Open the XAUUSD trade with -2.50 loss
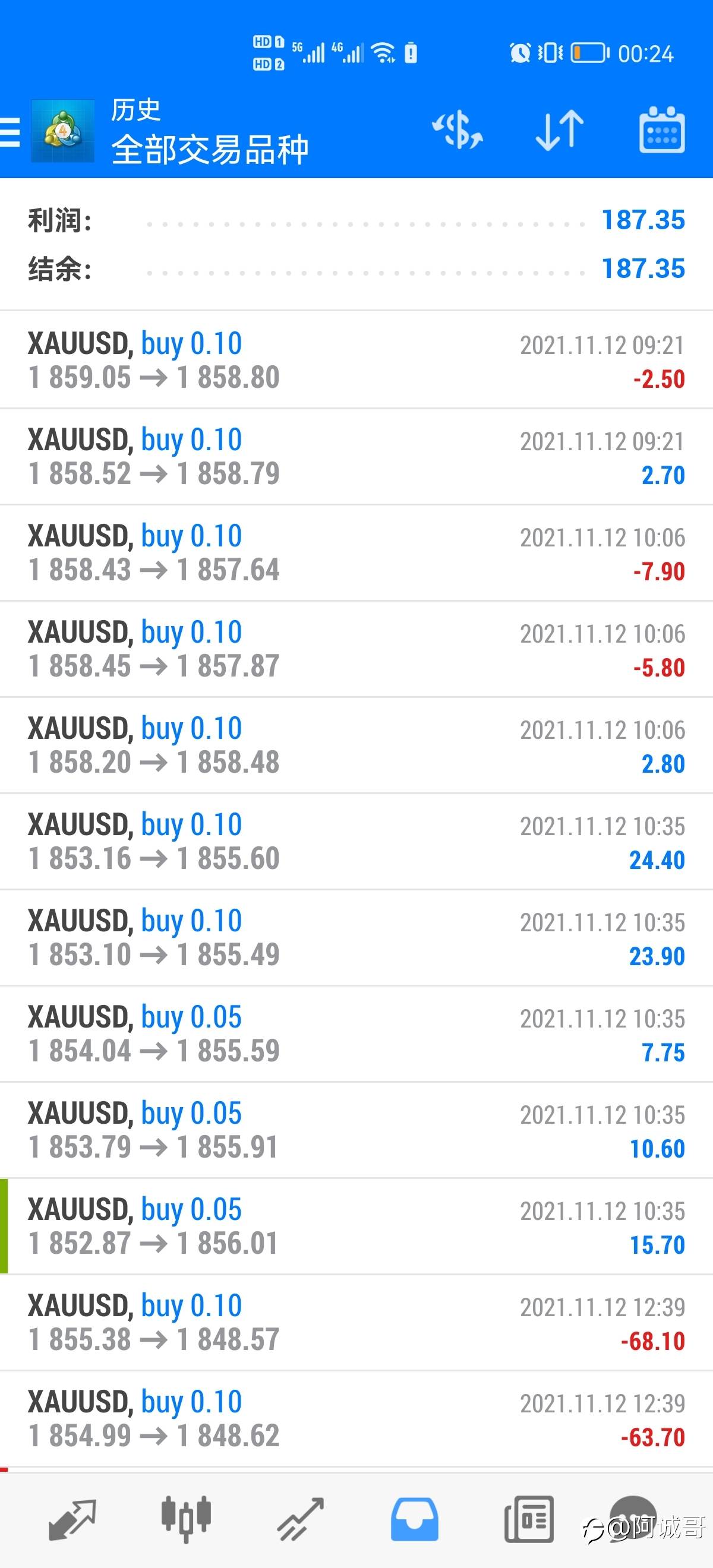The height and width of the screenshot is (1568, 713). (x=356, y=361)
